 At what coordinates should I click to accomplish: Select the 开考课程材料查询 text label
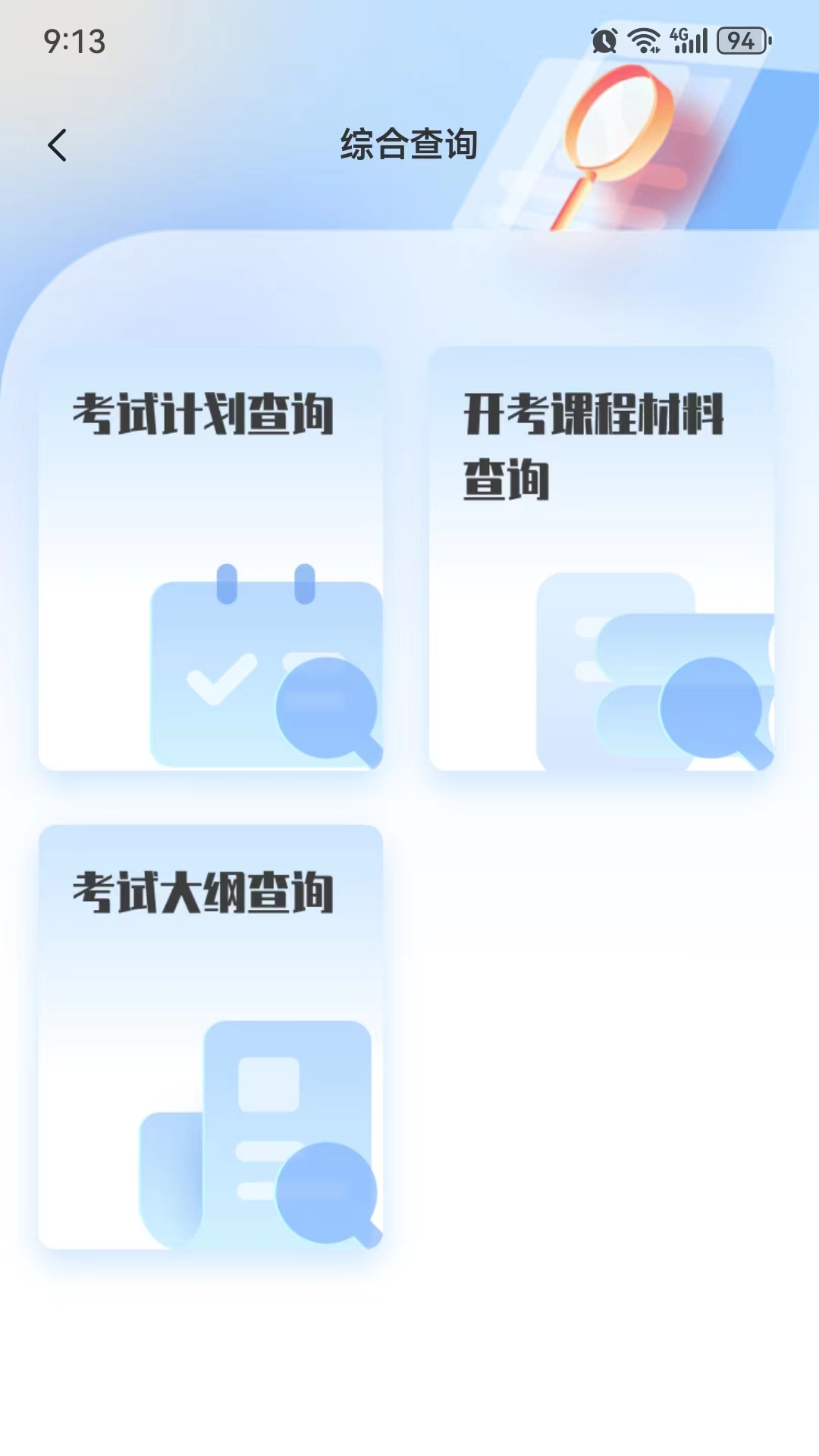[598, 444]
